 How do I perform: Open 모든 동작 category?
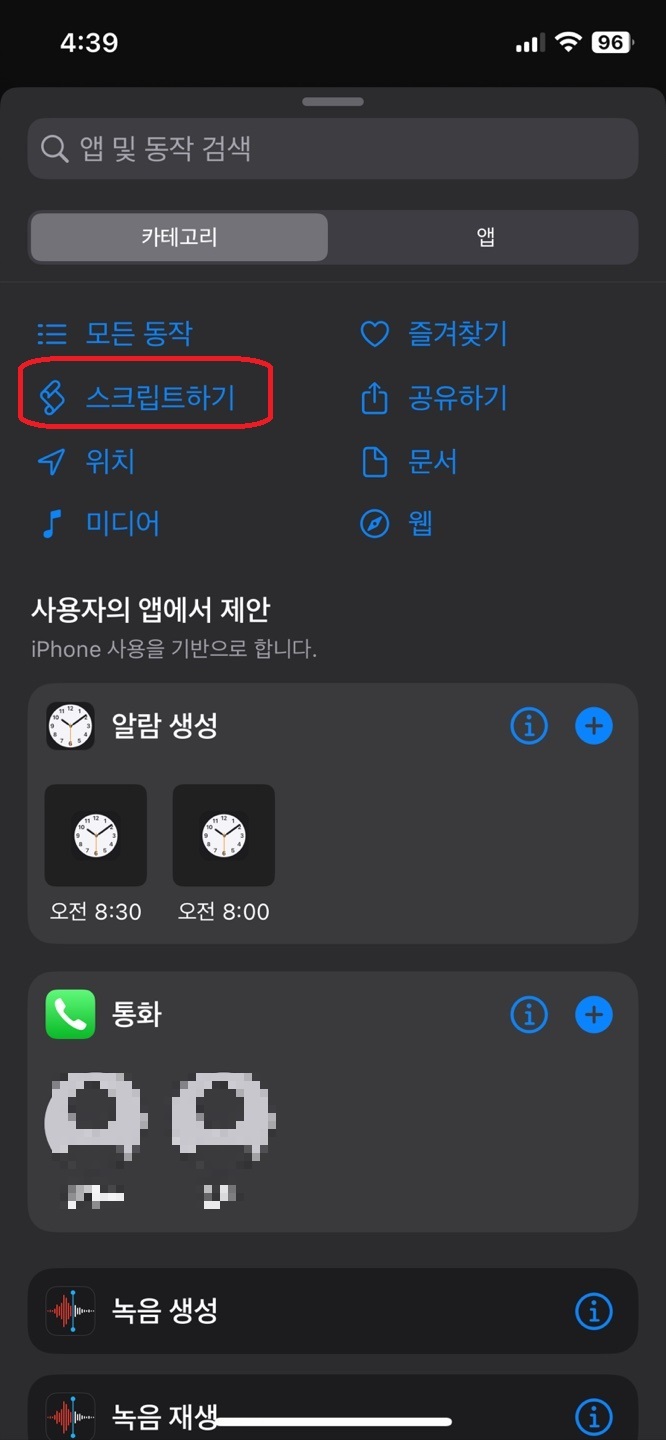pyautogui.click(x=115, y=333)
